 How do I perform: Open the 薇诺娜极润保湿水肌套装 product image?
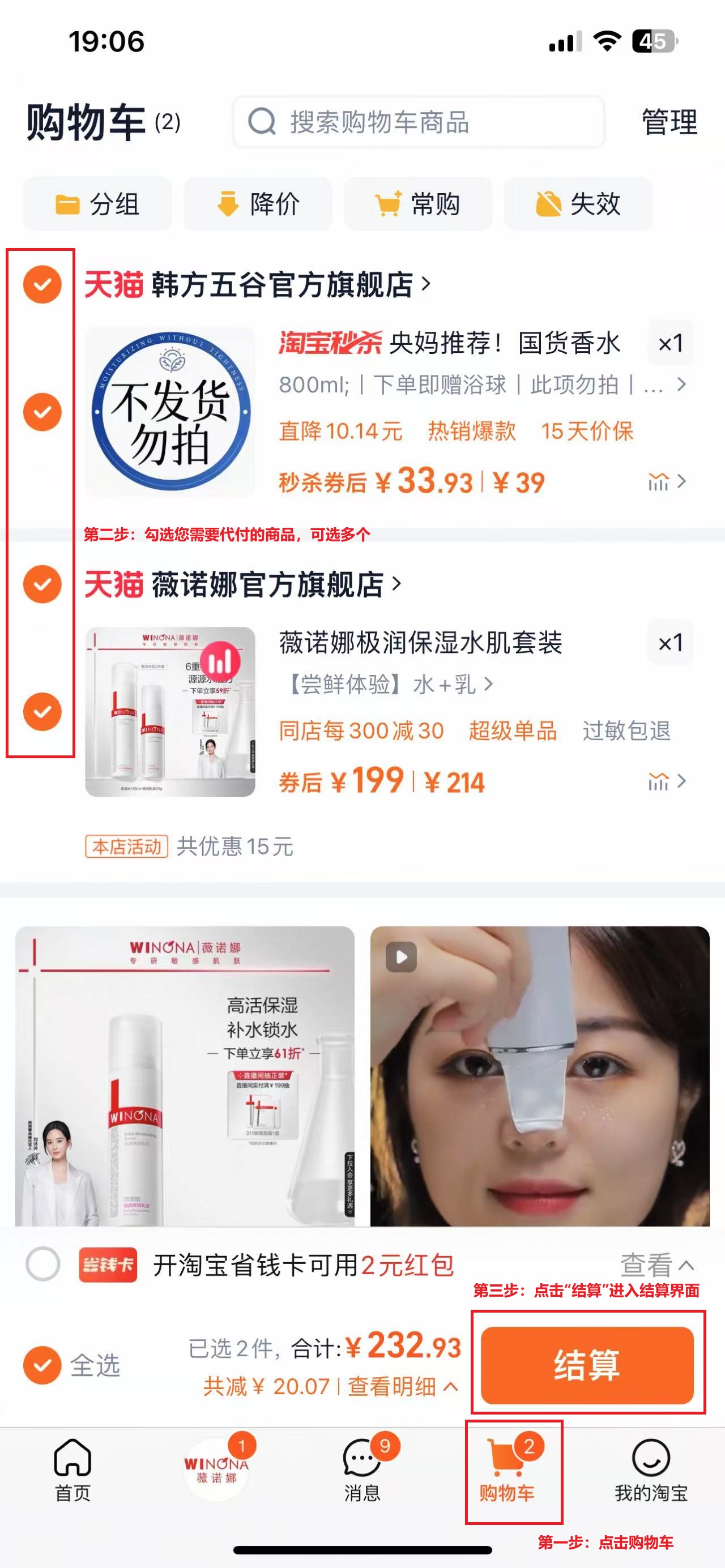[170, 712]
